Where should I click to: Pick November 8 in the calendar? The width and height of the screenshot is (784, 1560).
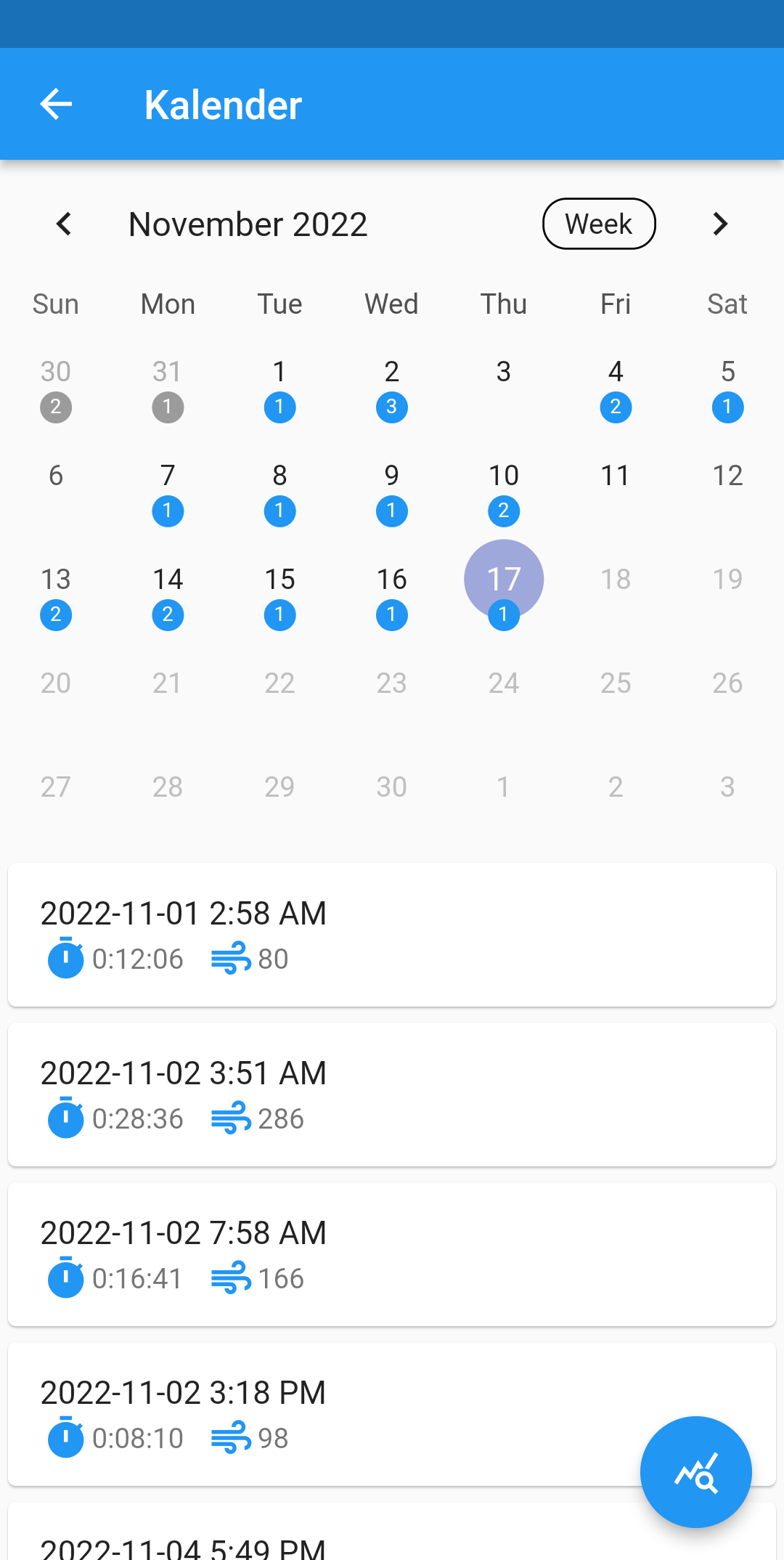click(x=279, y=490)
